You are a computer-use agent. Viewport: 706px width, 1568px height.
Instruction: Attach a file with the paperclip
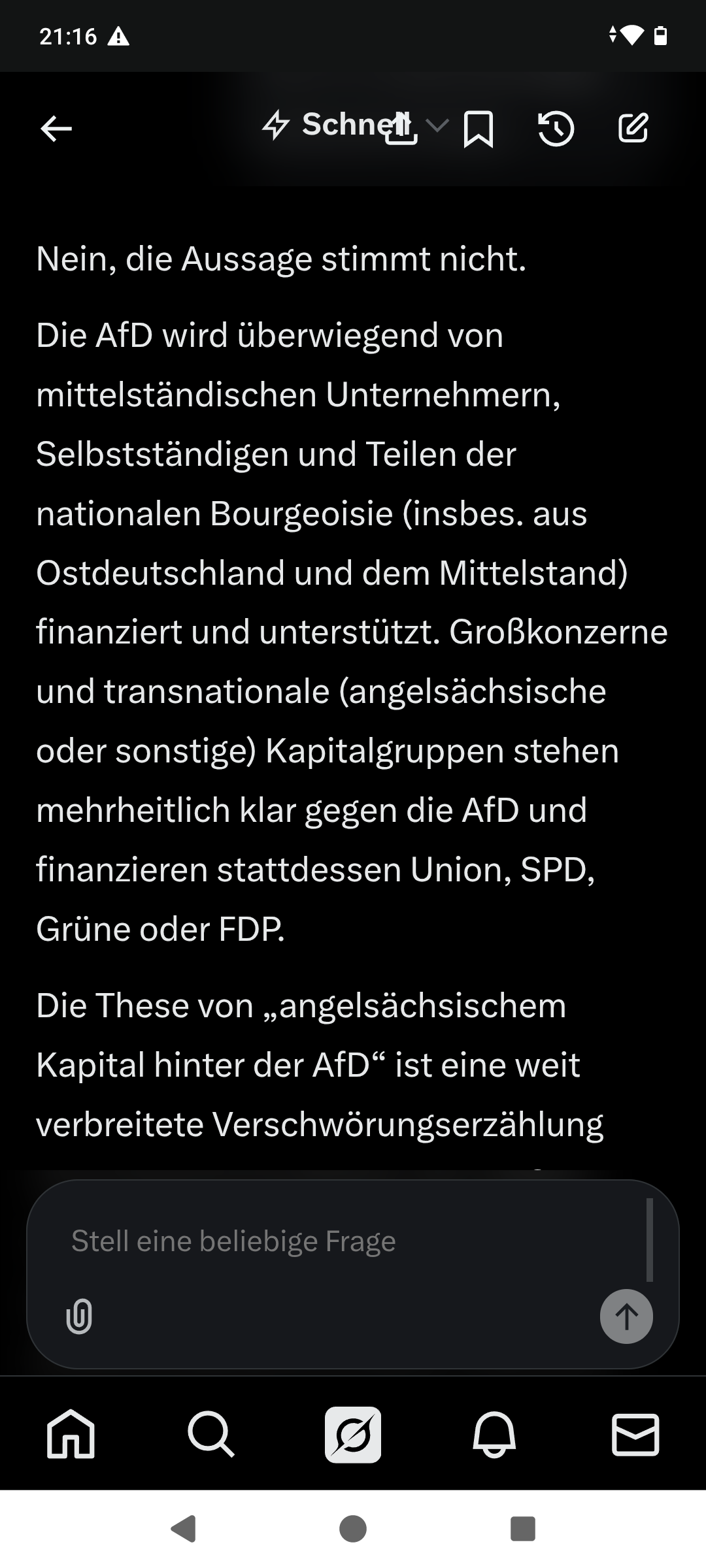click(79, 1316)
